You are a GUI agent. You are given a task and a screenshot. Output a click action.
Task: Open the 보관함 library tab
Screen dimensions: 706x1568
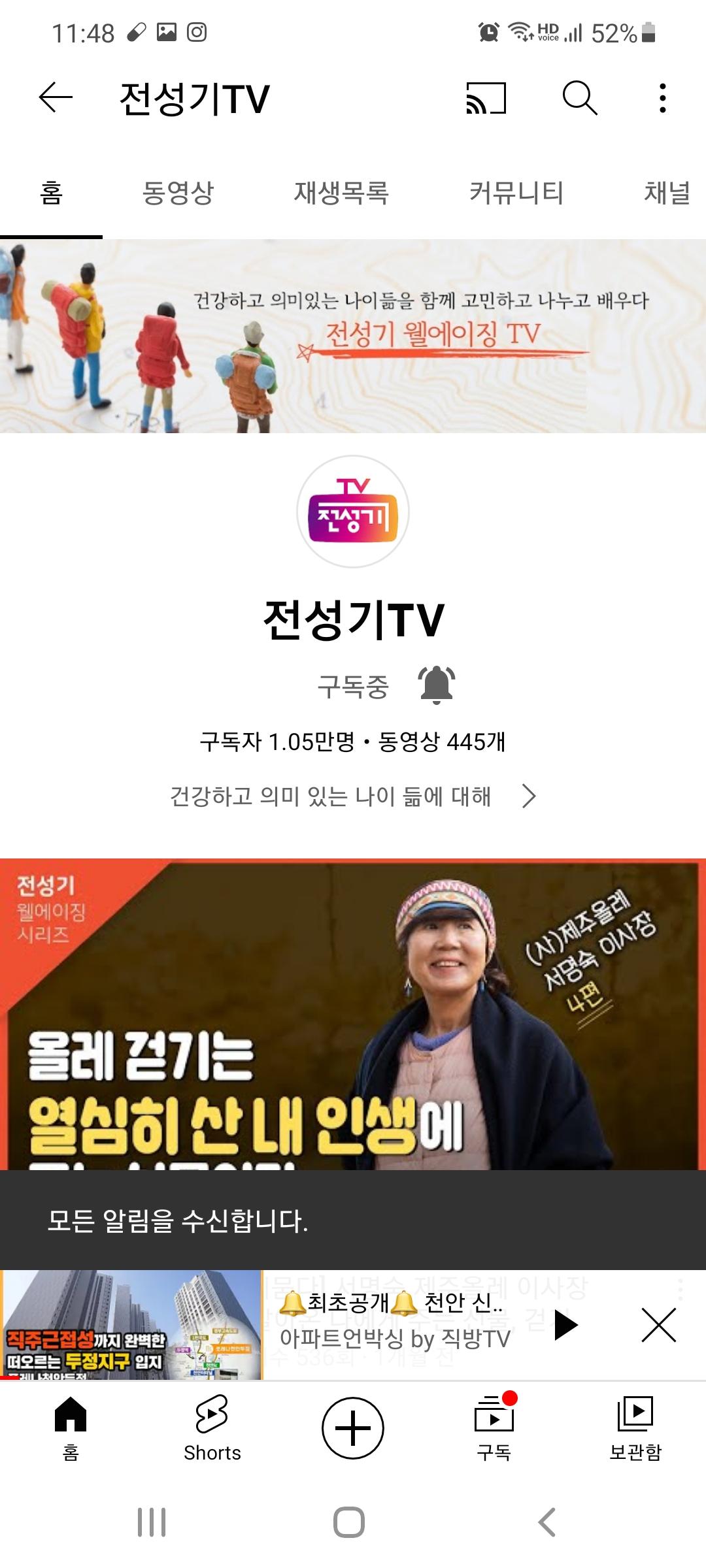point(635,1428)
